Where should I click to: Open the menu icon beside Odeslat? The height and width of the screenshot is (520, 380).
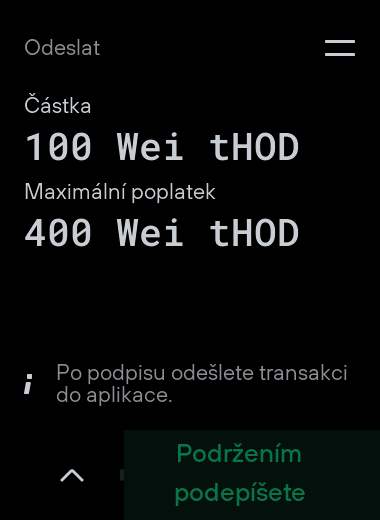(340, 48)
